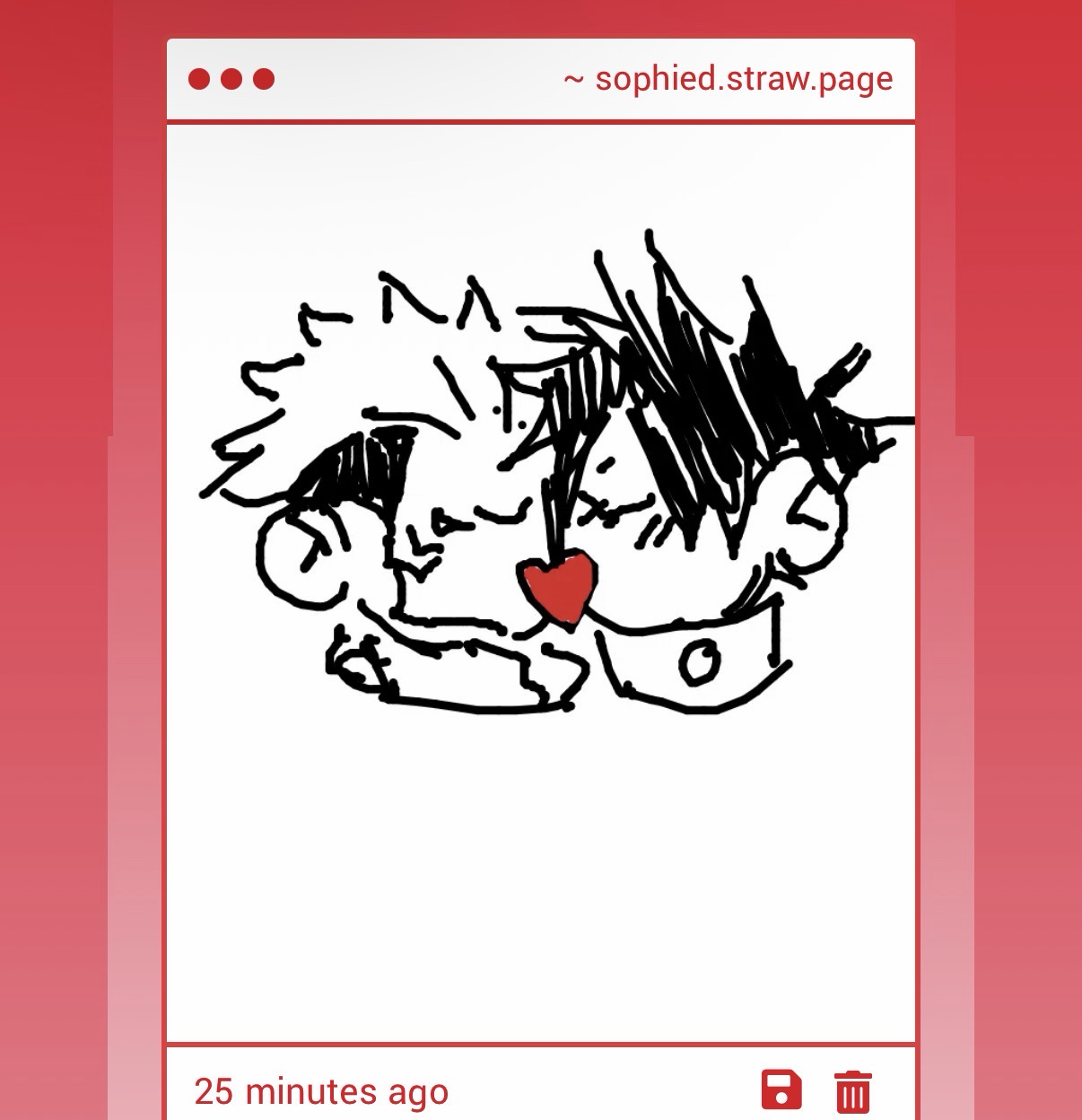This screenshot has width=1082, height=1120.
Task: Delete this drawing with the trash icon
Action: 852,1091
